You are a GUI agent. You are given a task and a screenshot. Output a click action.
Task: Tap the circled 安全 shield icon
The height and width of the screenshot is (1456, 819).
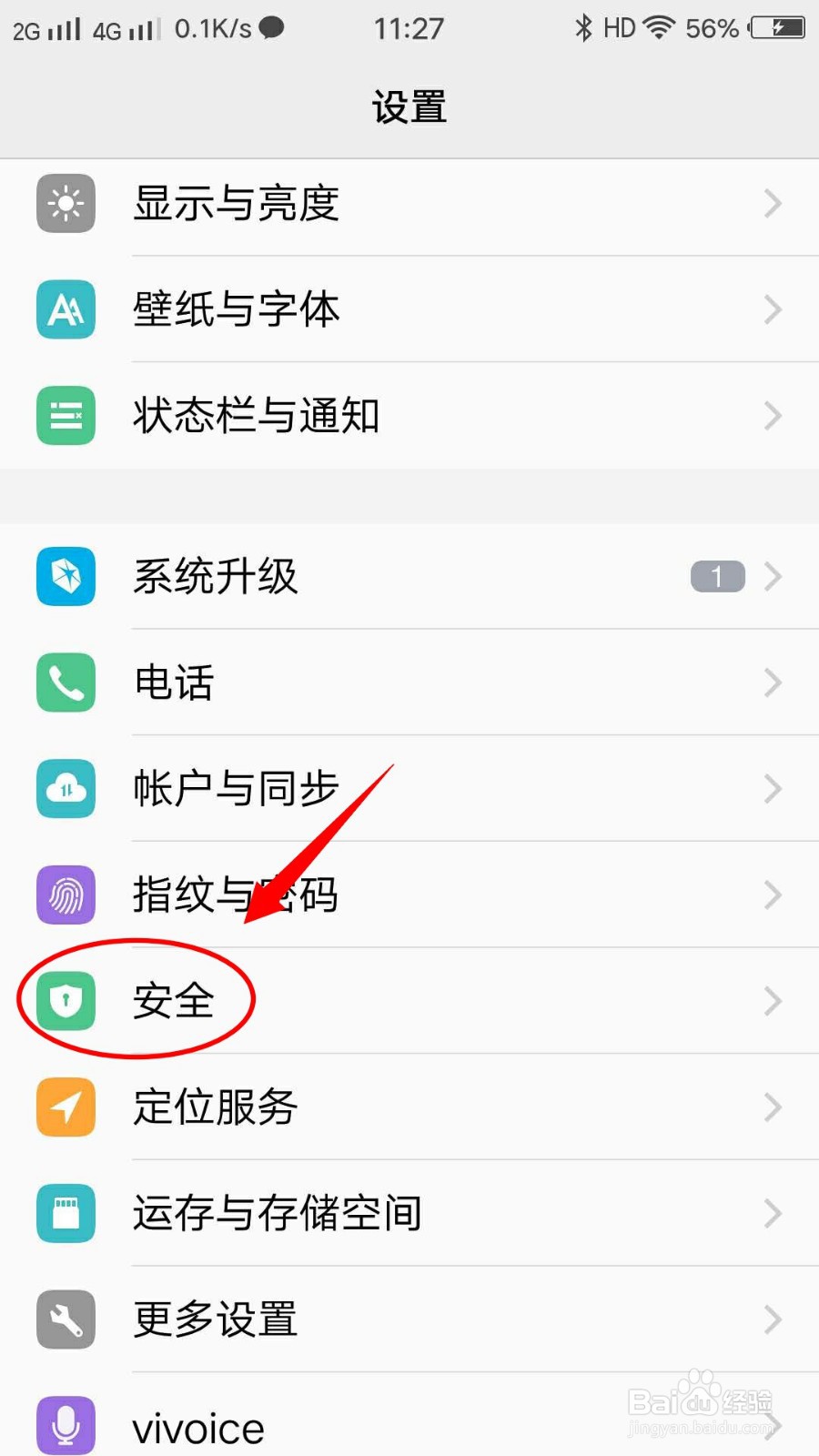click(x=65, y=999)
